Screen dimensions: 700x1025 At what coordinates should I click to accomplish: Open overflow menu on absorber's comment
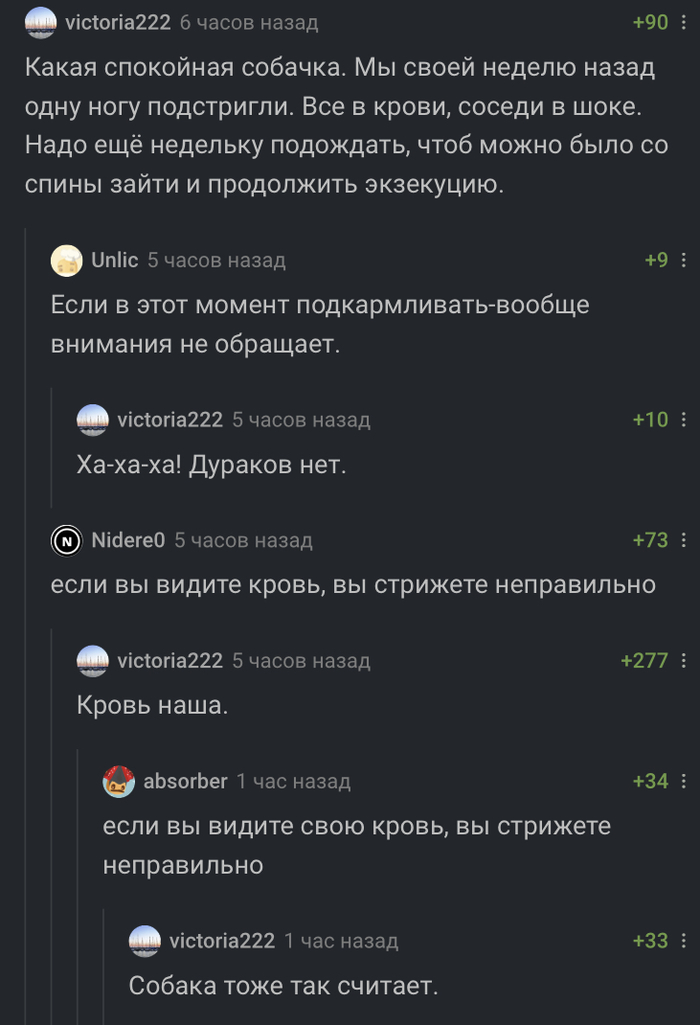(x=684, y=781)
